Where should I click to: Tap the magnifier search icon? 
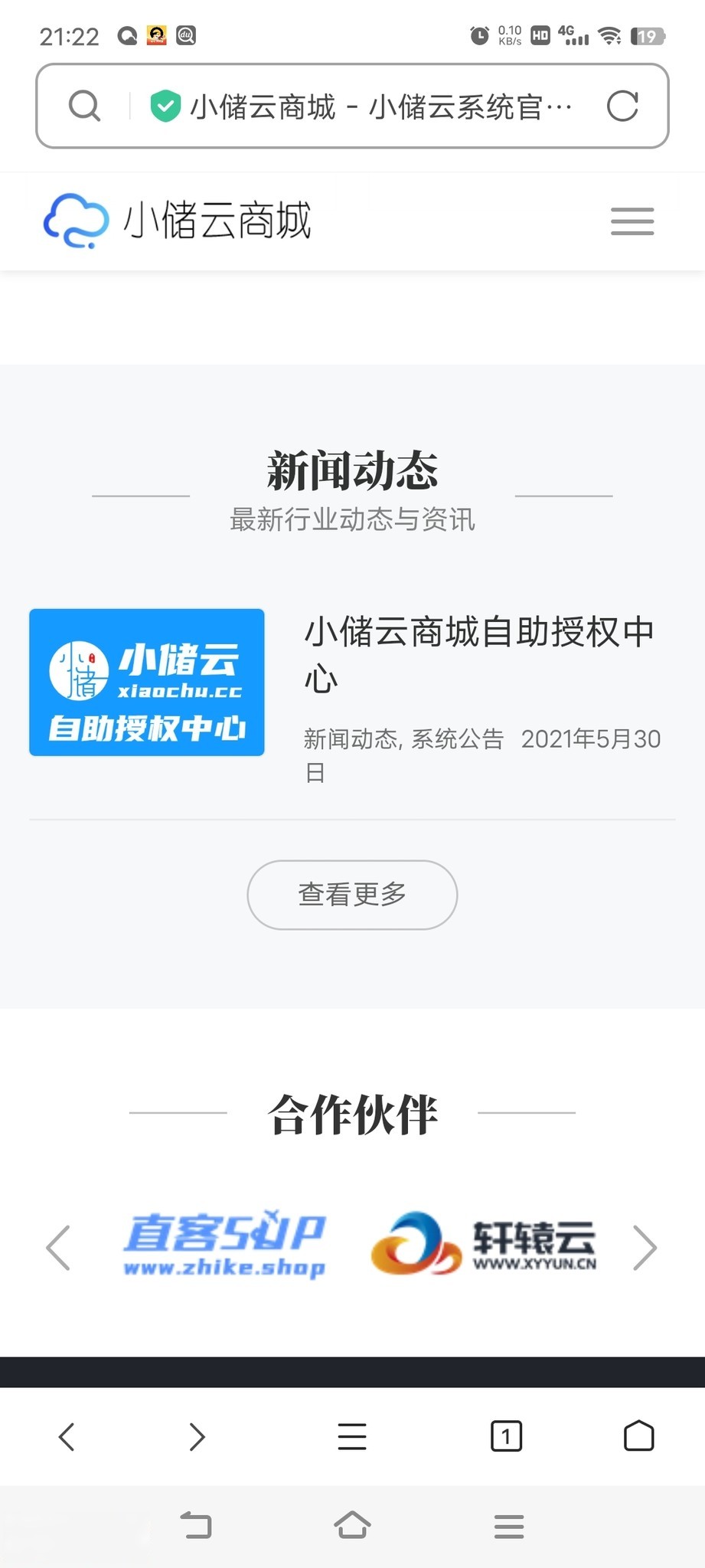tap(84, 106)
